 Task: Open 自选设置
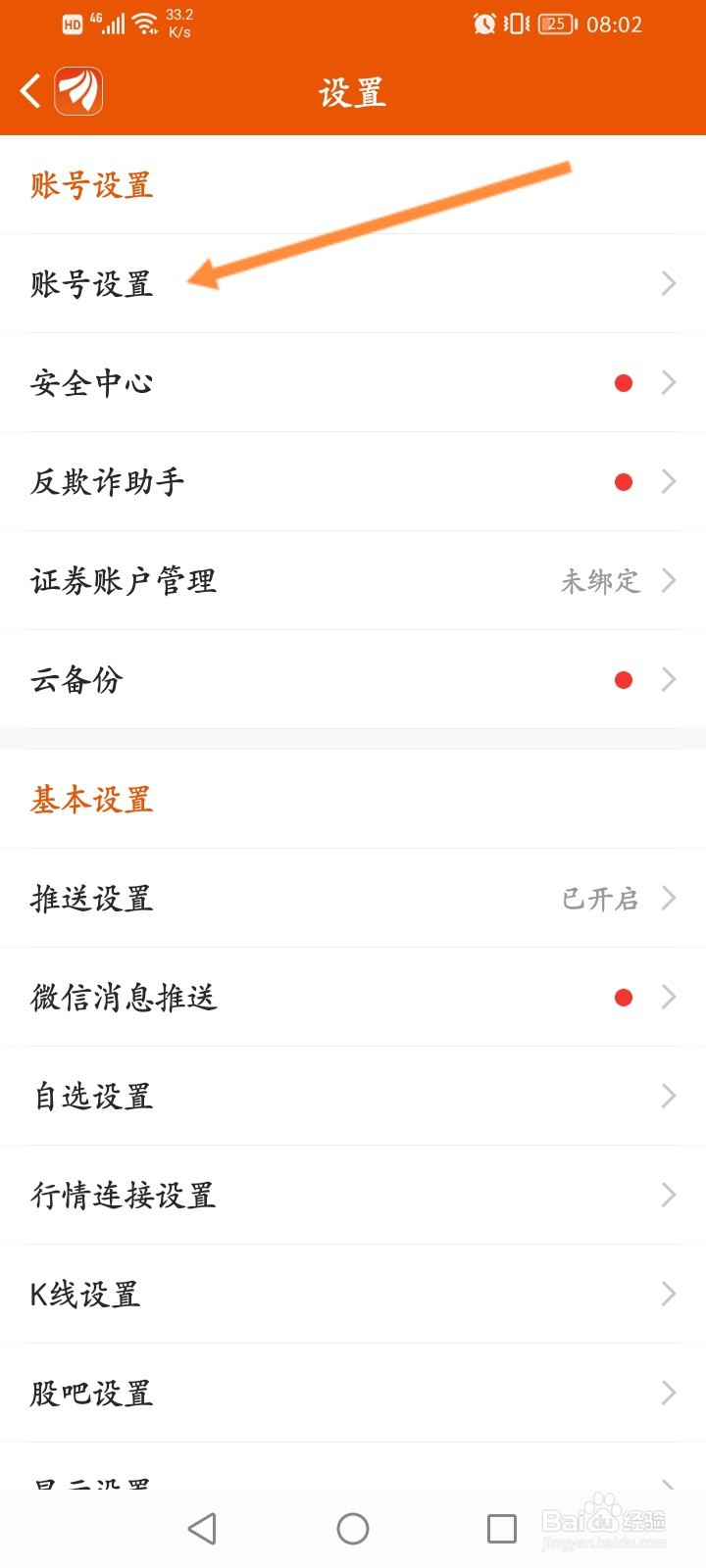353,1097
